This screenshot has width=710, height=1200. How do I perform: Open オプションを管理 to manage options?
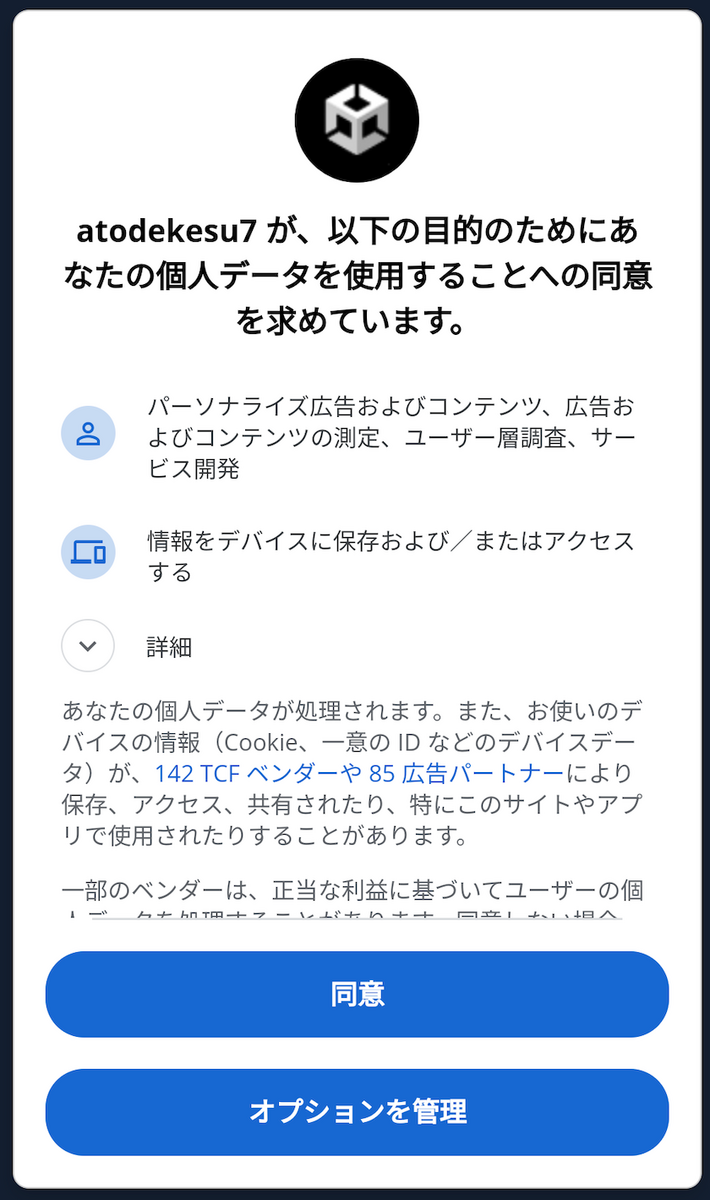[x=357, y=1111]
